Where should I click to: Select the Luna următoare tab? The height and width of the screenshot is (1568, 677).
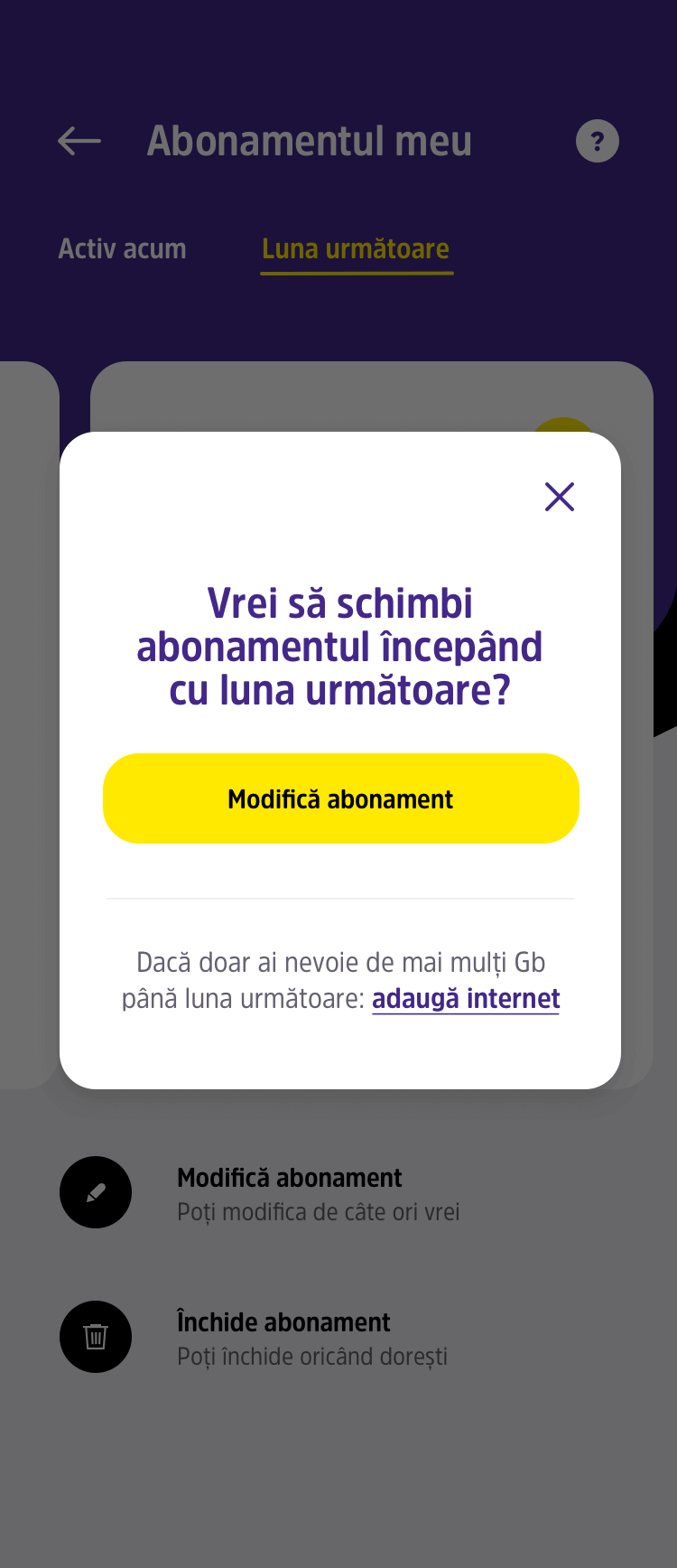[x=356, y=249]
